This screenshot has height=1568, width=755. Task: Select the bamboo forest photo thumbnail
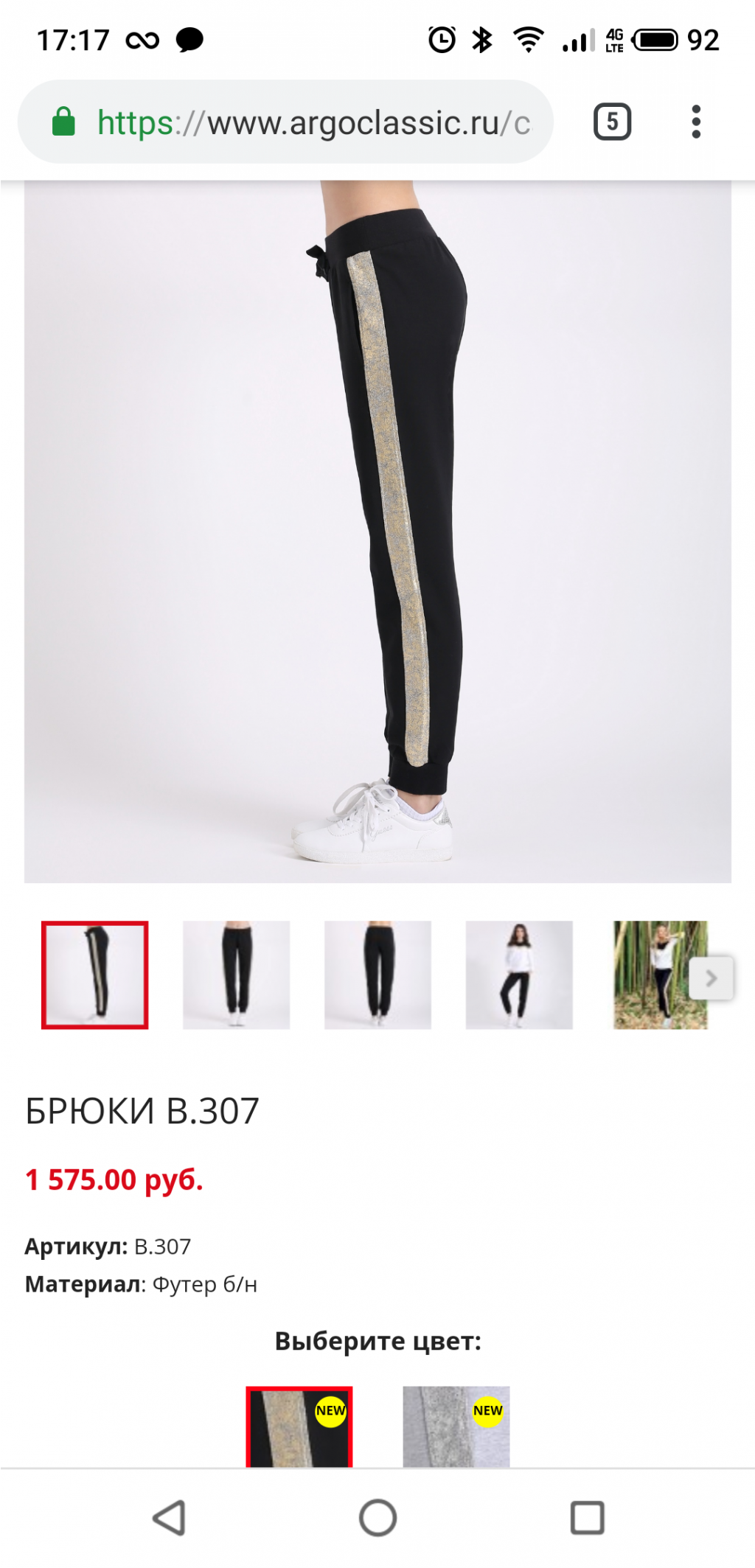tap(653, 975)
